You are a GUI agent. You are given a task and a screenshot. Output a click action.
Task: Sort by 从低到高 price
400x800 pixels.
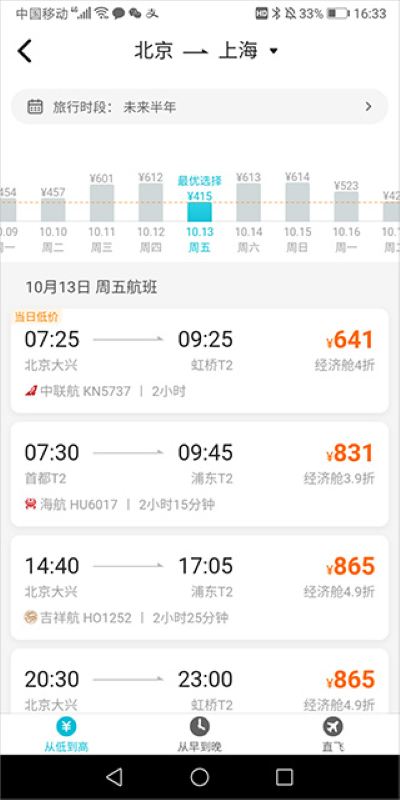66,734
